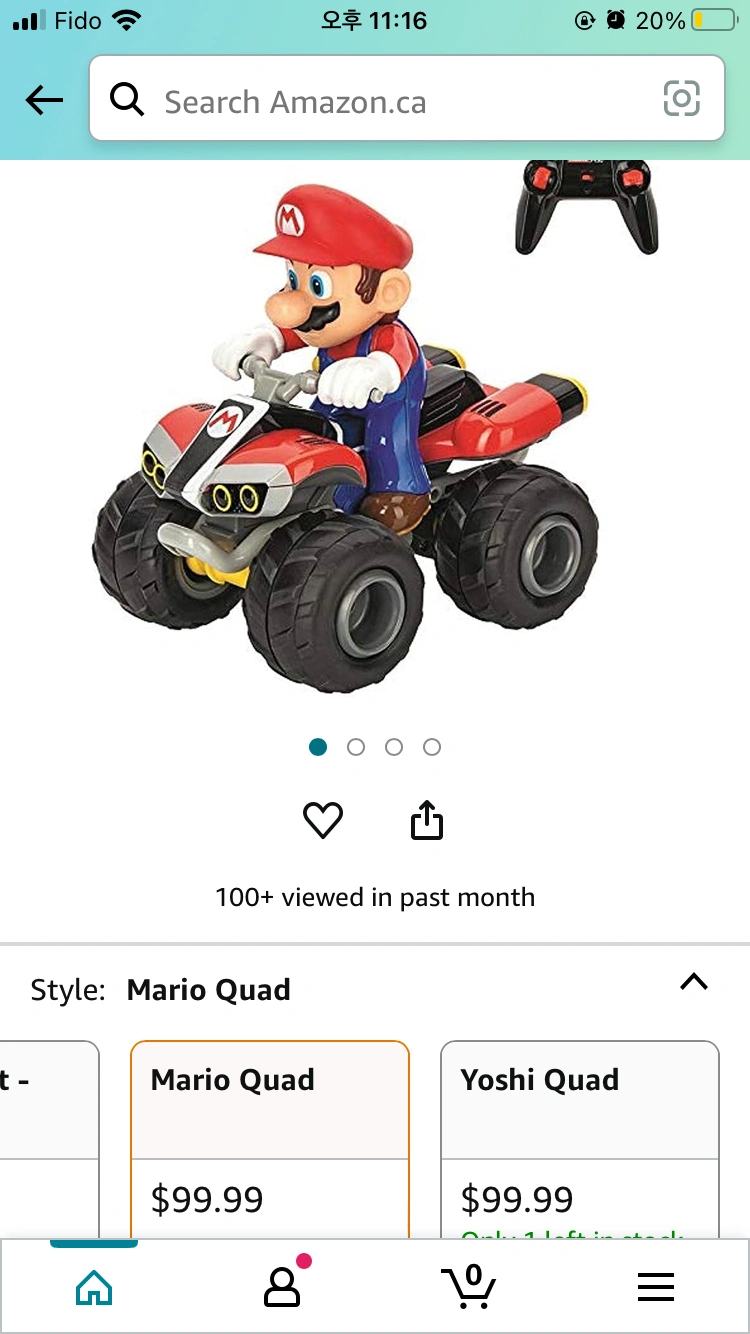This screenshot has width=750, height=1334.
Task: Open the hamburger menu tab
Action: pyautogui.click(x=656, y=1288)
